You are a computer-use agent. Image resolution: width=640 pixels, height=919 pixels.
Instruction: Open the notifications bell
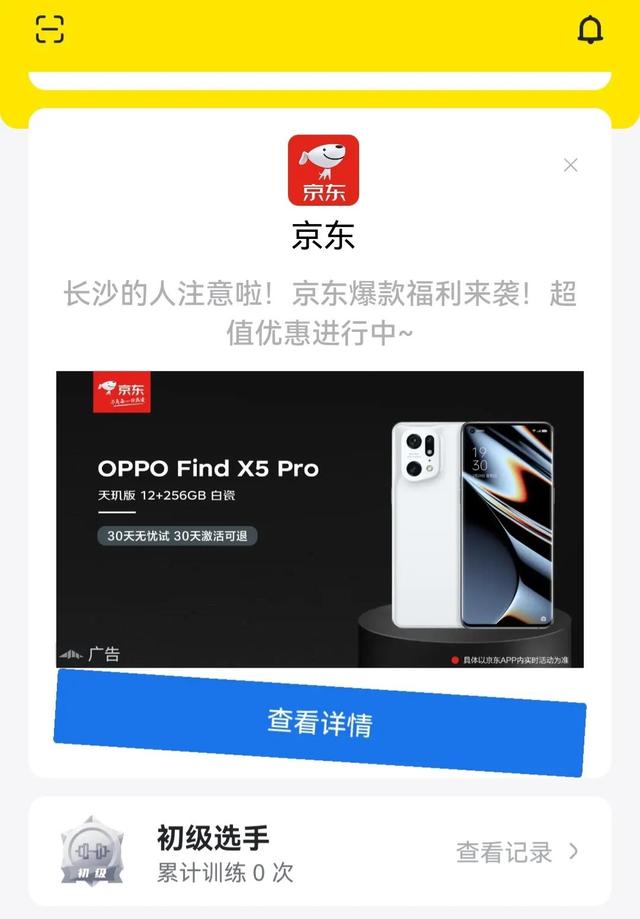pos(591,30)
